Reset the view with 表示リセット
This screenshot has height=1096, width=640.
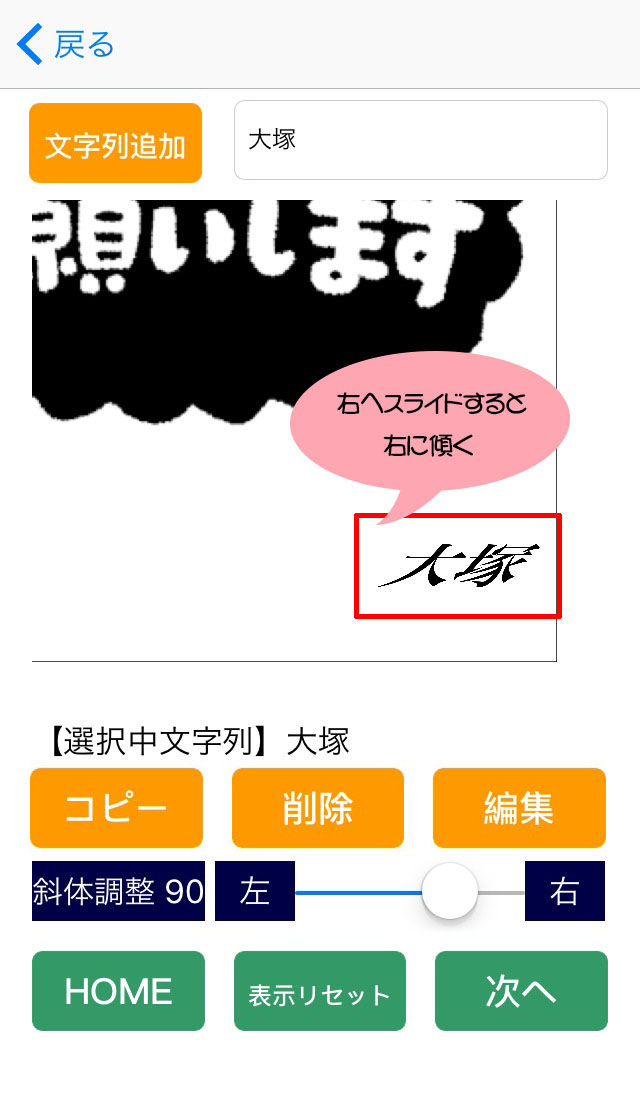click(320, 991)
